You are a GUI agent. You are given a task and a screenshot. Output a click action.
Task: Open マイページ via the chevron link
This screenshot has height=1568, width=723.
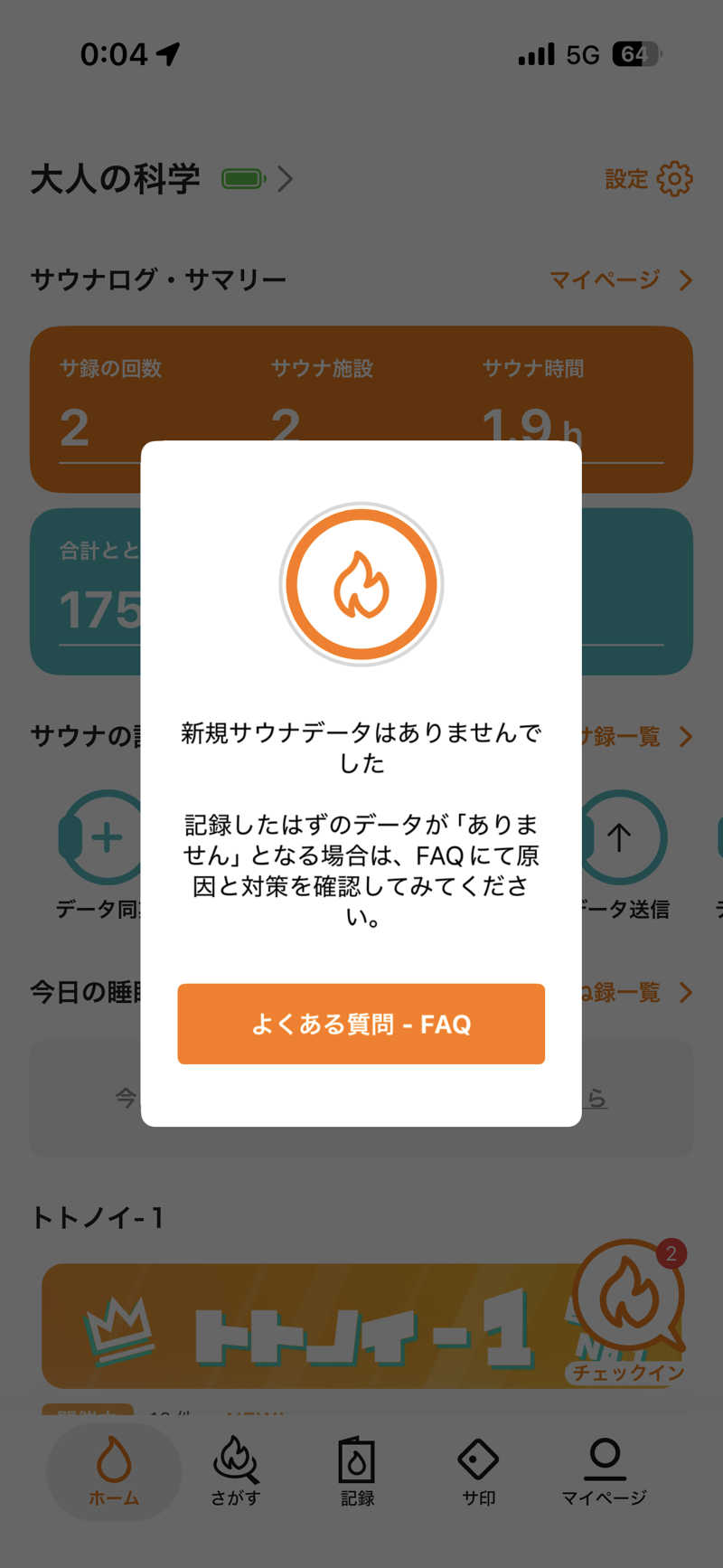[685, 280]
